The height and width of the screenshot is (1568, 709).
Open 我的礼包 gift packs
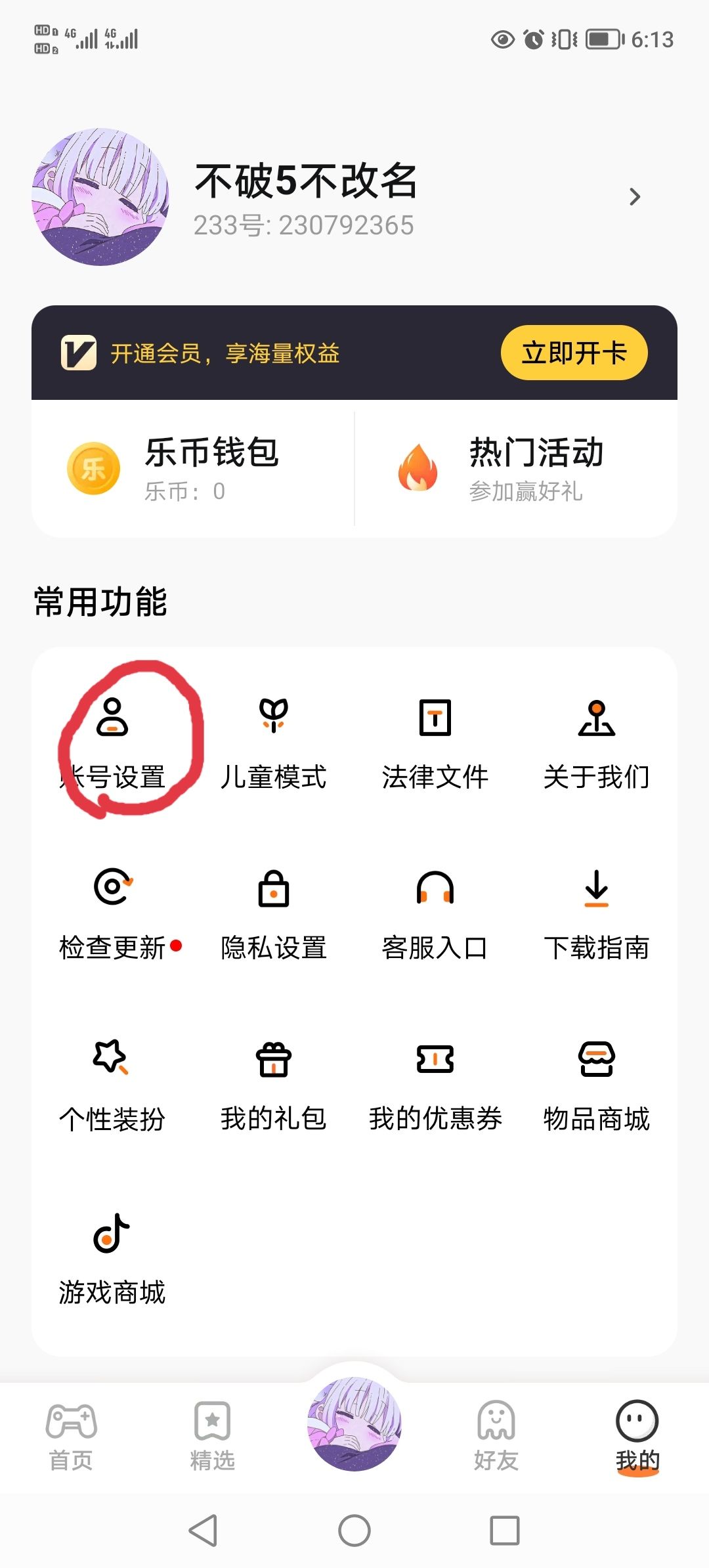273,1085
